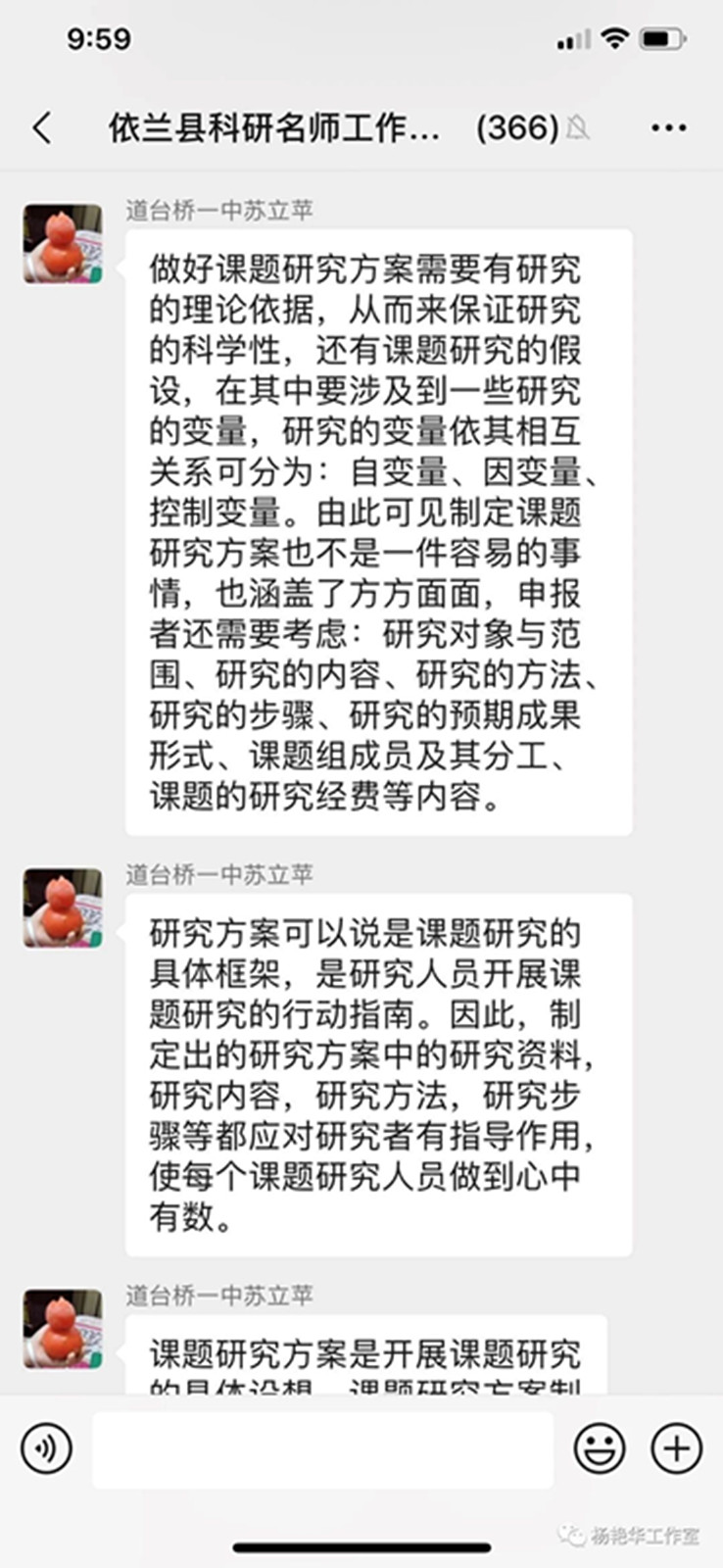Go back from the group chat

click(x=42, y=127)
